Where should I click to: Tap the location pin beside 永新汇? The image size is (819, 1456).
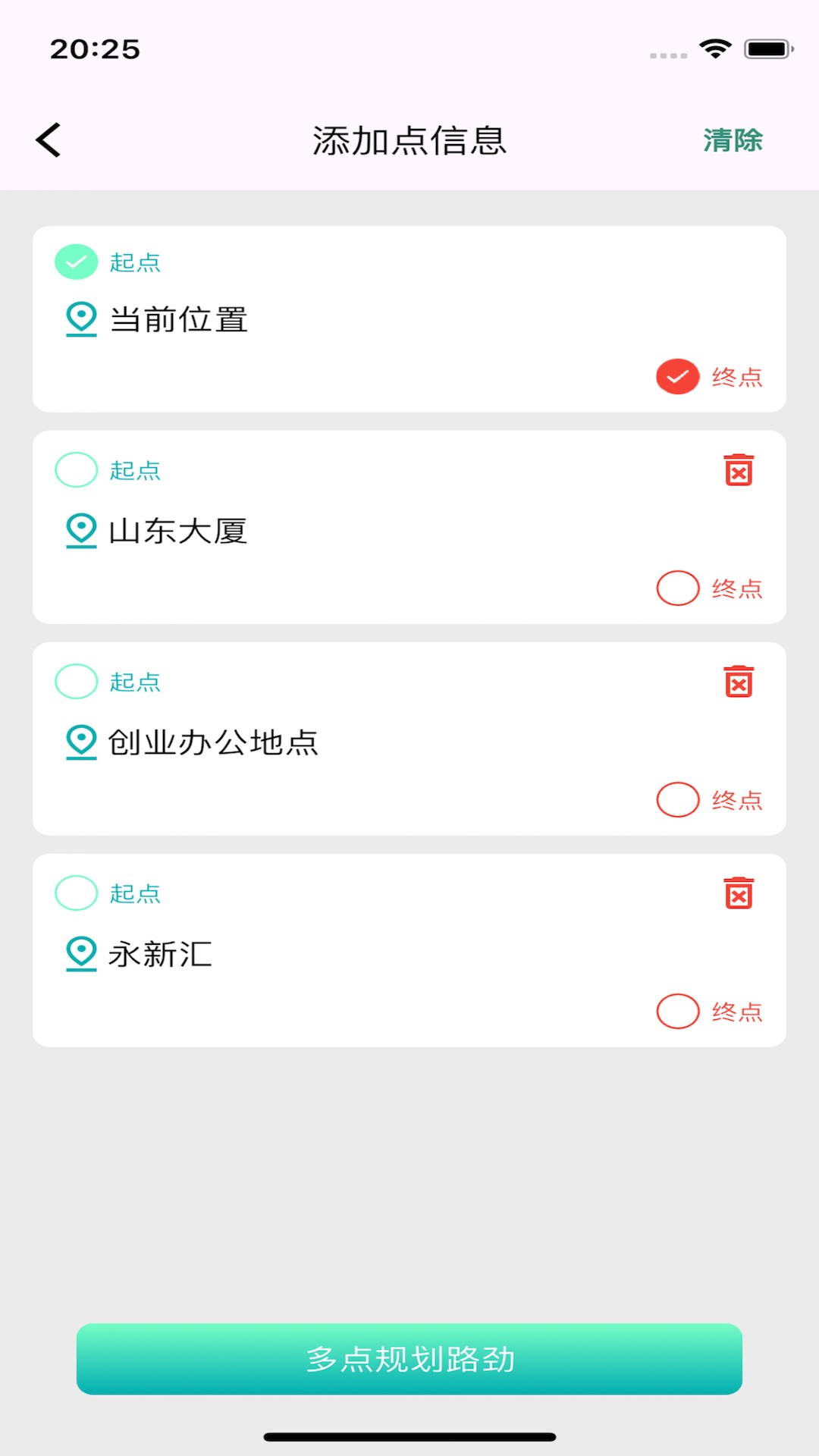80,953
